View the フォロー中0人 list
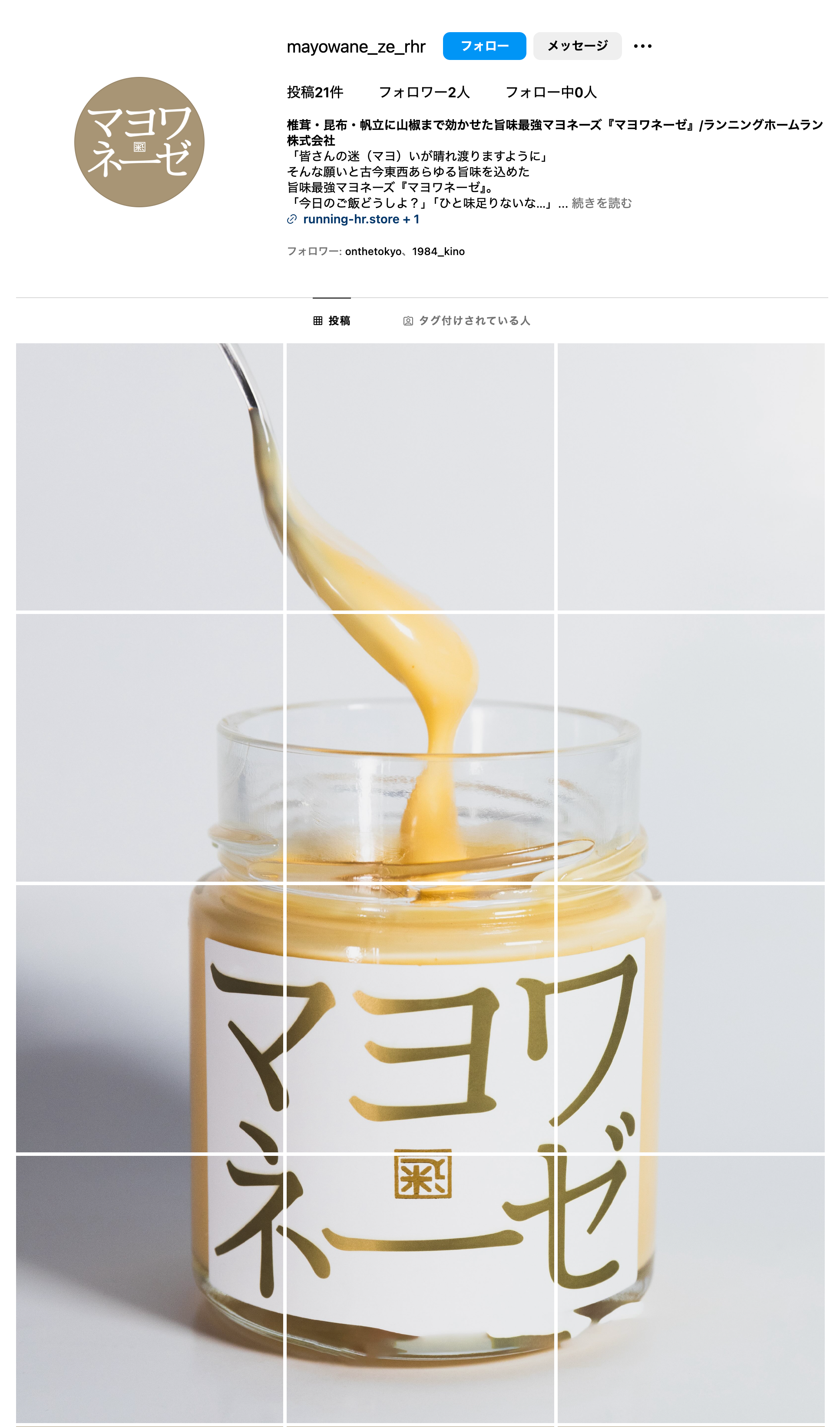This screenshot has width=840, height=1427. tap(550, 92)
